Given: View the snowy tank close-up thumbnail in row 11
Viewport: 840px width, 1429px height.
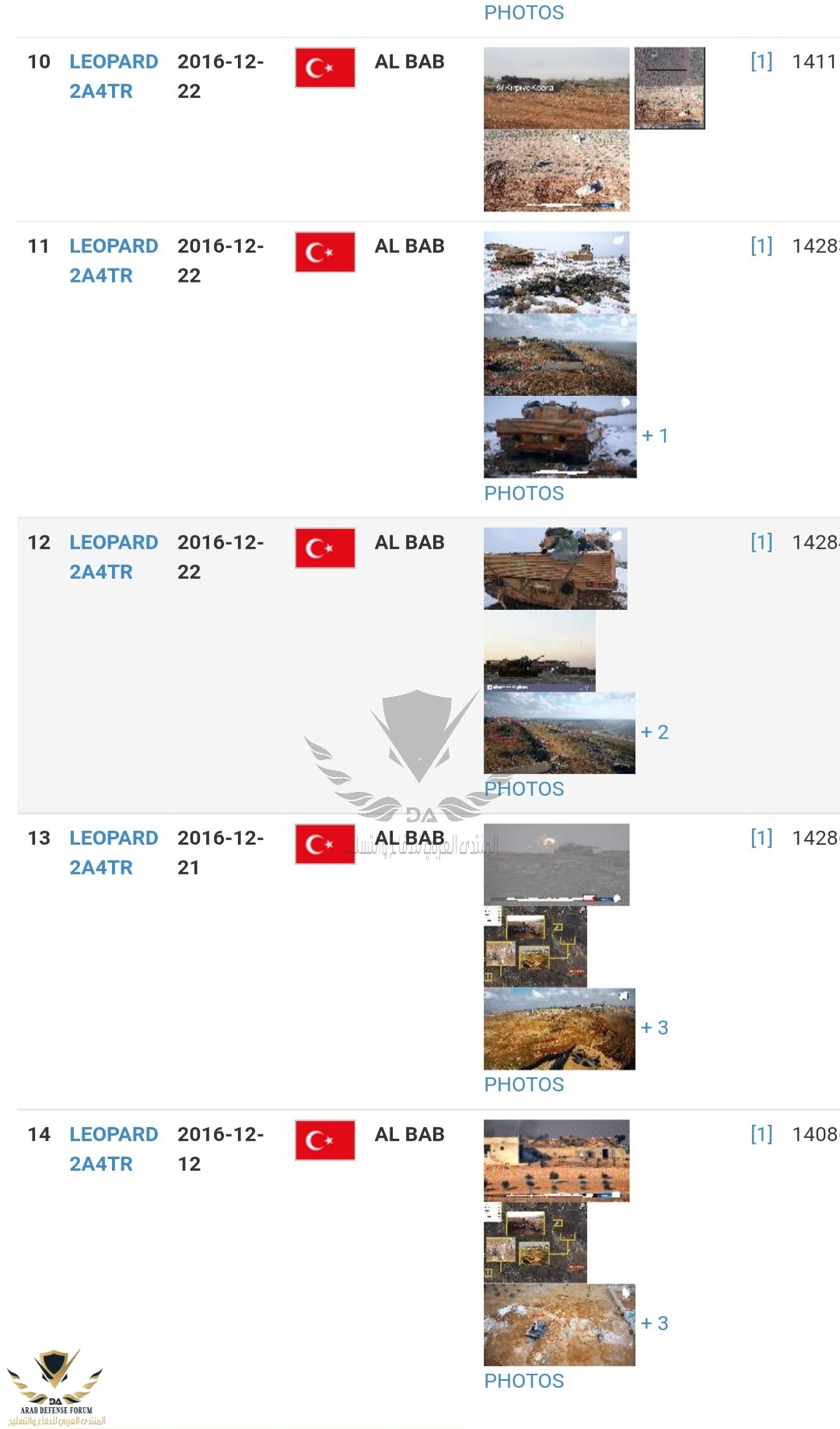Looking at the screenshot, I should coord(559,437).
